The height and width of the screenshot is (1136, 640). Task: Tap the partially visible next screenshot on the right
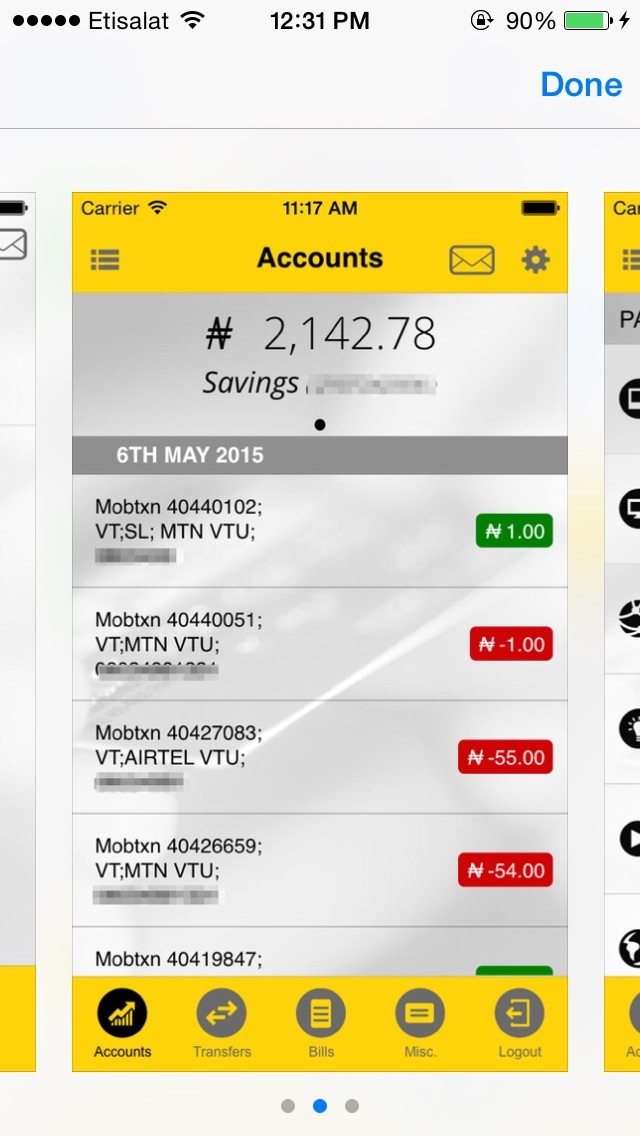[x=622, y=632]
